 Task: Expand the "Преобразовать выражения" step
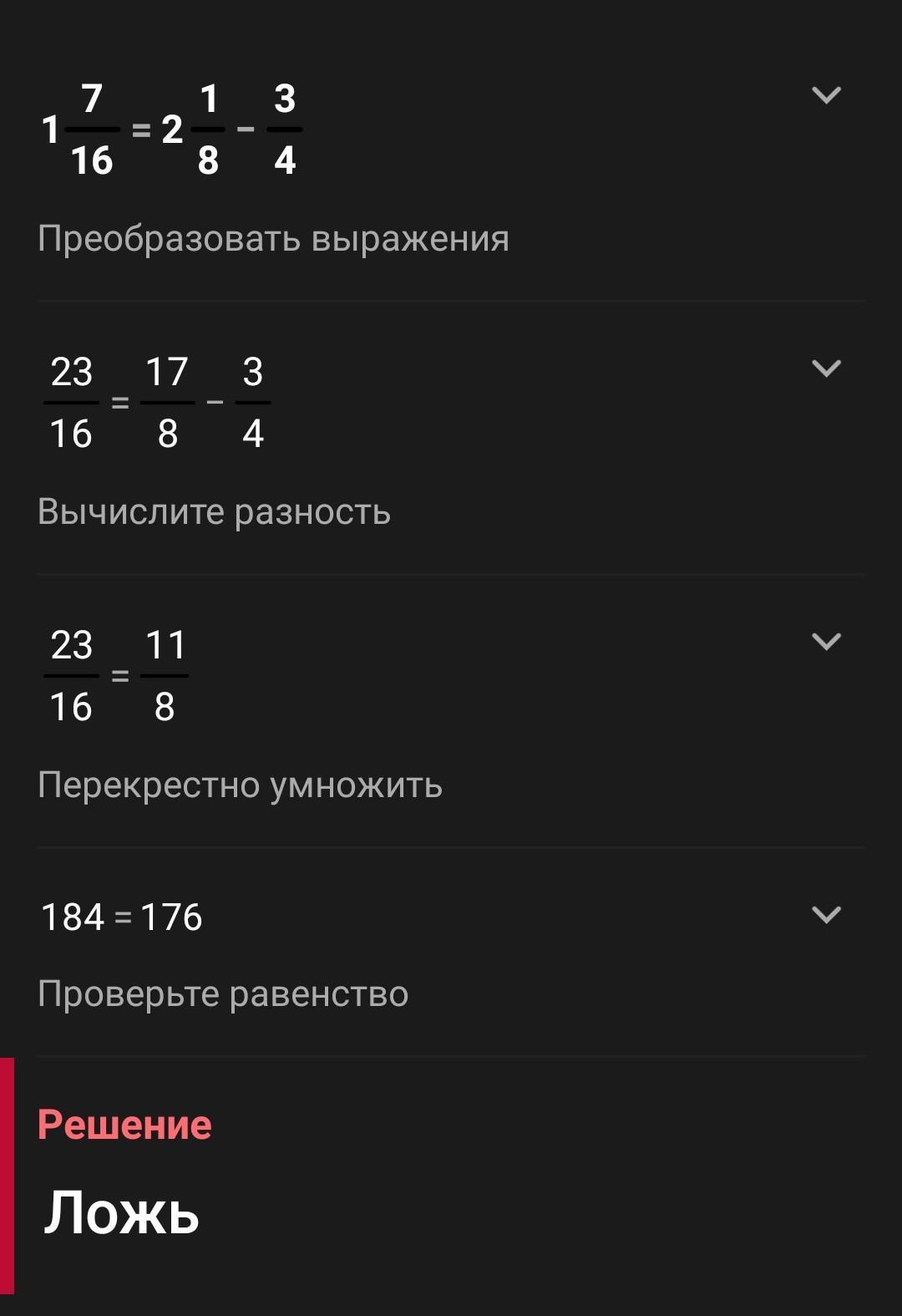[826, 95]
